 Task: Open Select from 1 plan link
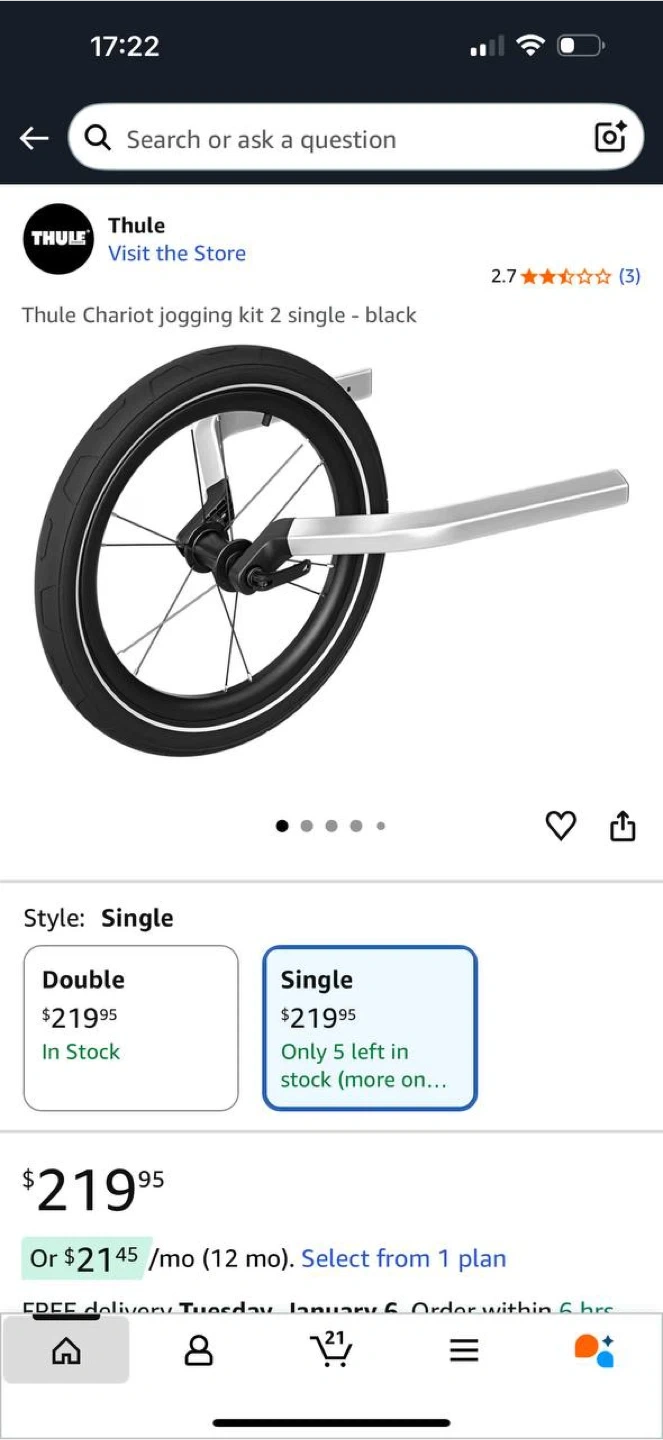point(403,1258)
